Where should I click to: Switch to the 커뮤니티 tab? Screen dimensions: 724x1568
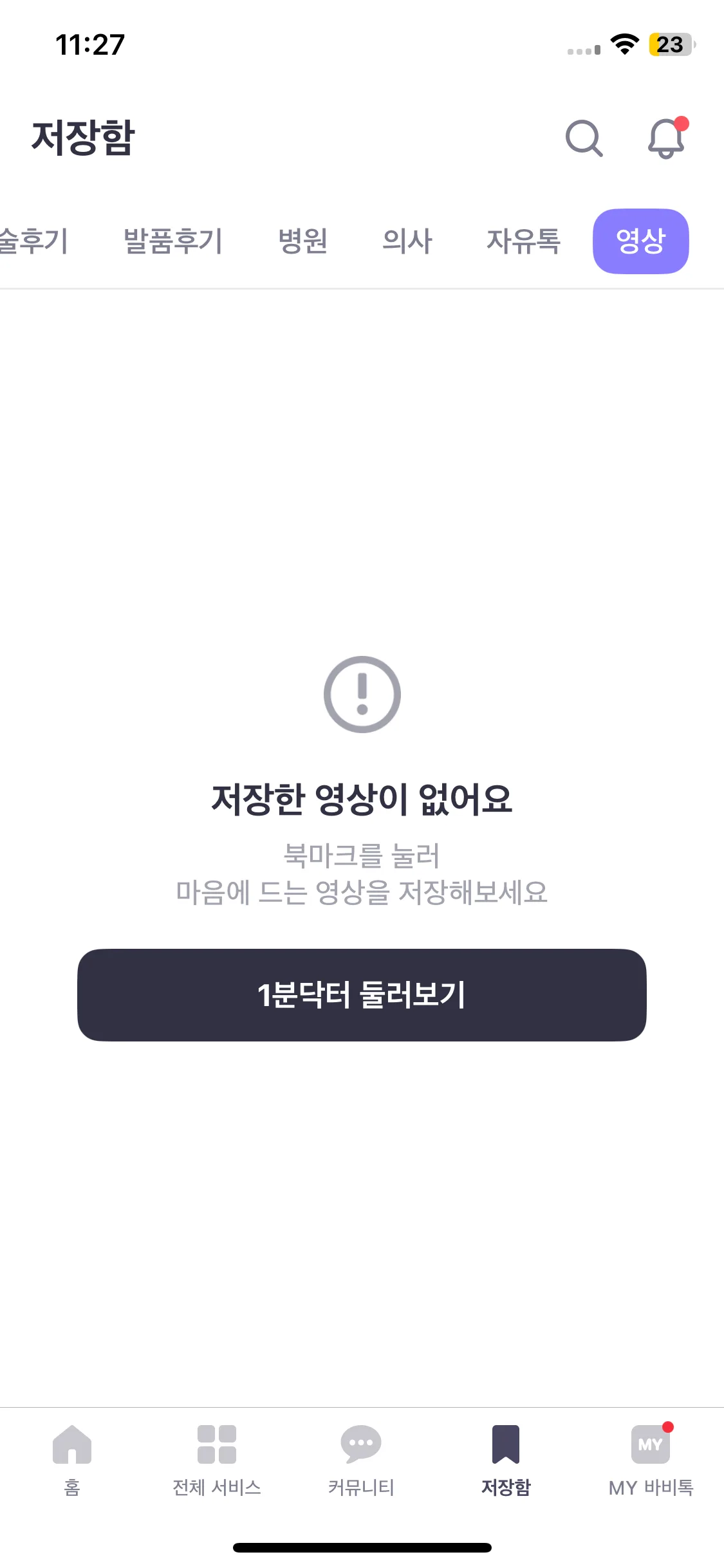tap(361, 1460)
